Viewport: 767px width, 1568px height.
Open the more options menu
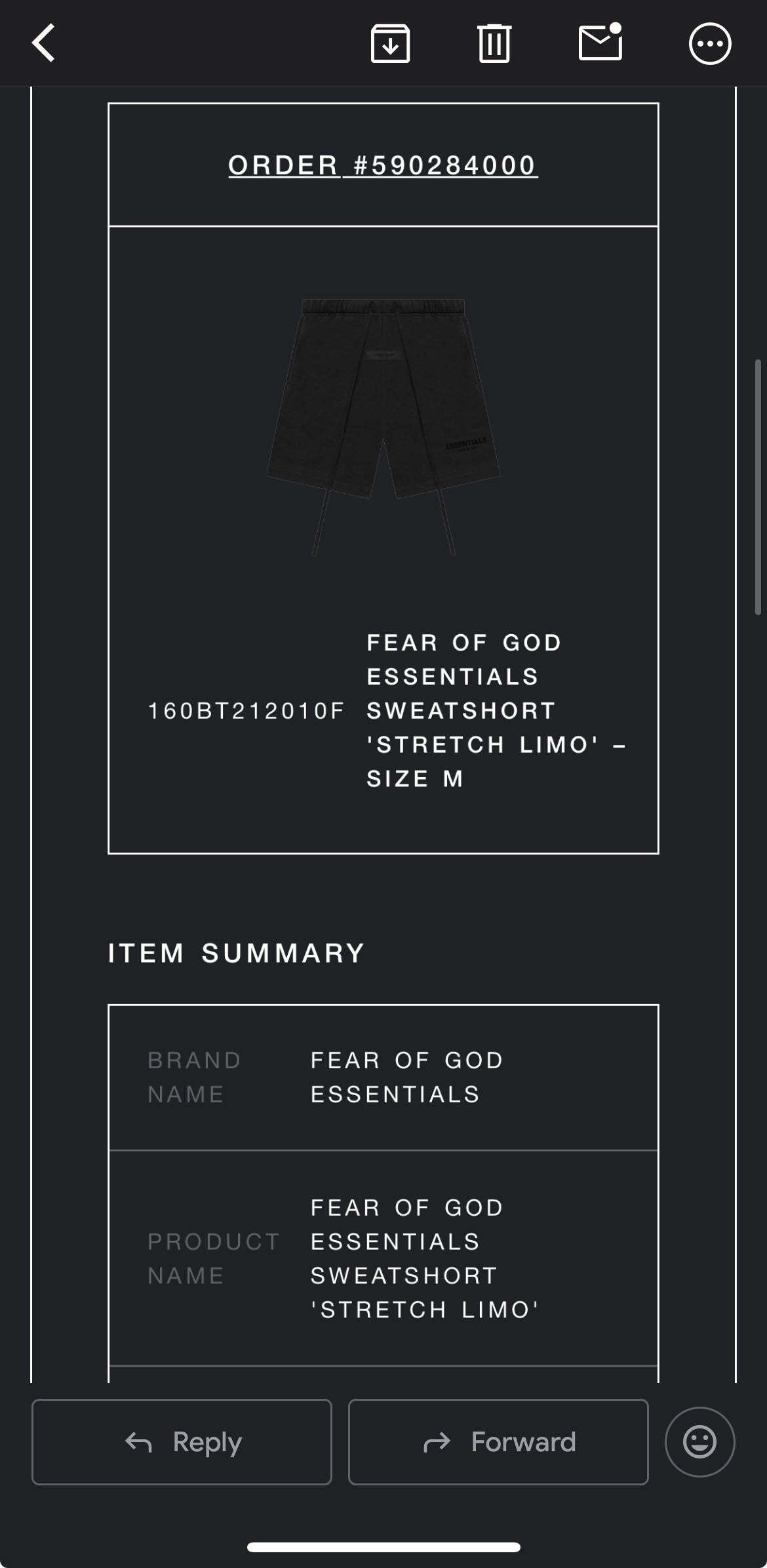tap(709, 44)
